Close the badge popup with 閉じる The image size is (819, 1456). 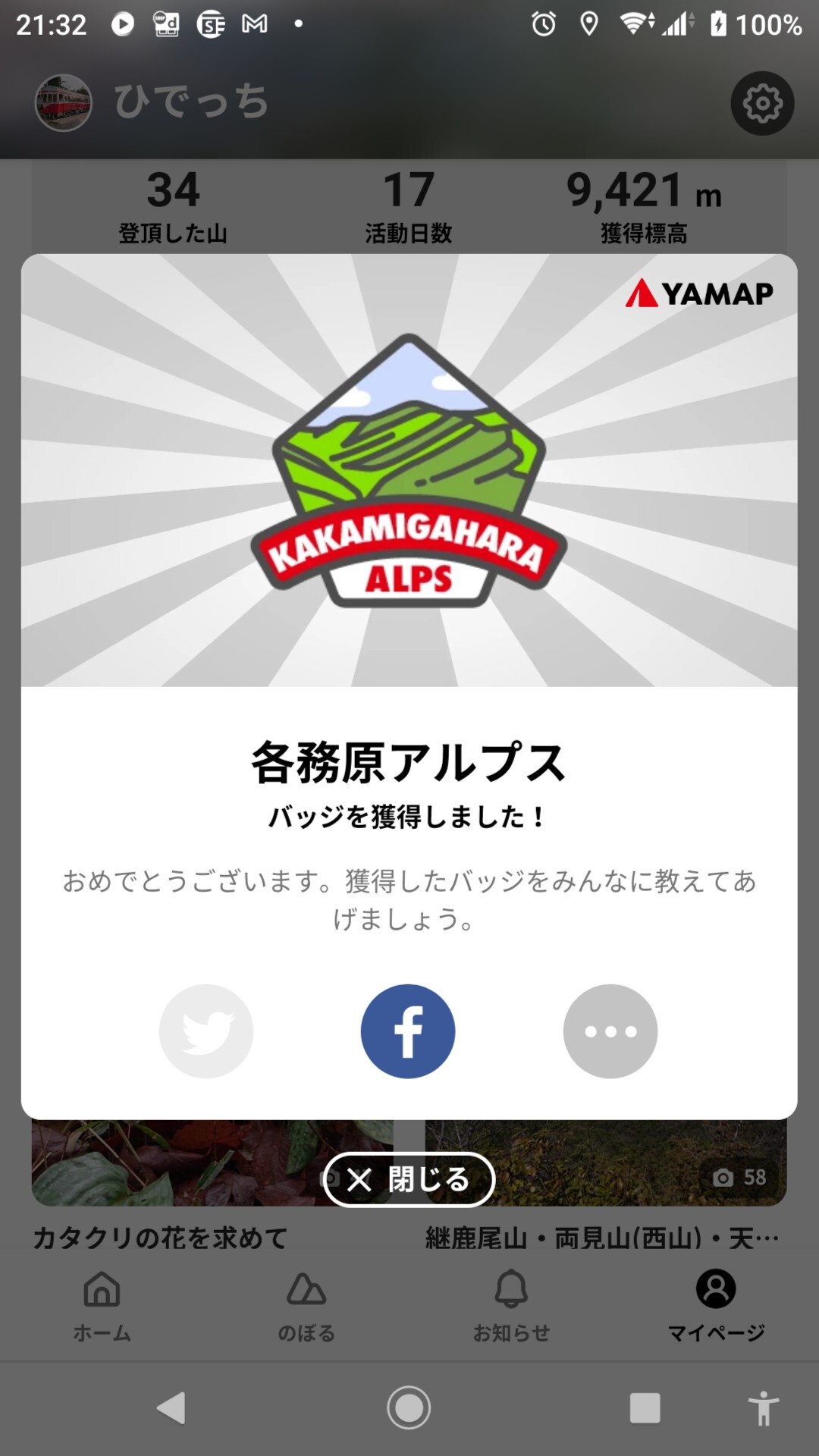coord(408,1180)
